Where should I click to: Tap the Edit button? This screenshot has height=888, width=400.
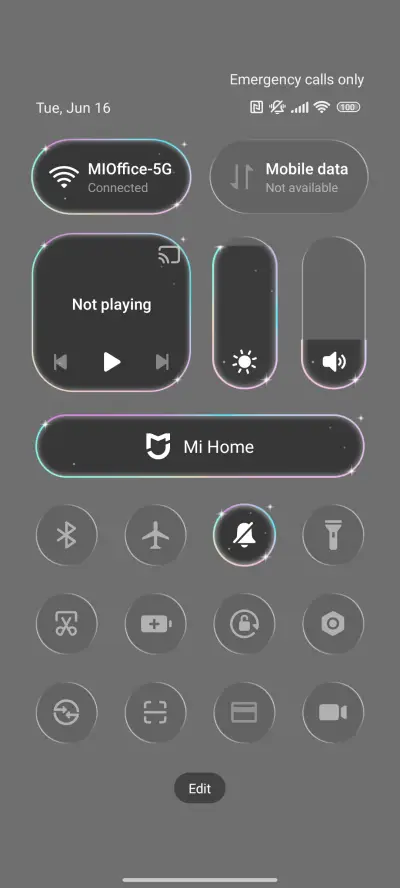[x=199, y=788]
